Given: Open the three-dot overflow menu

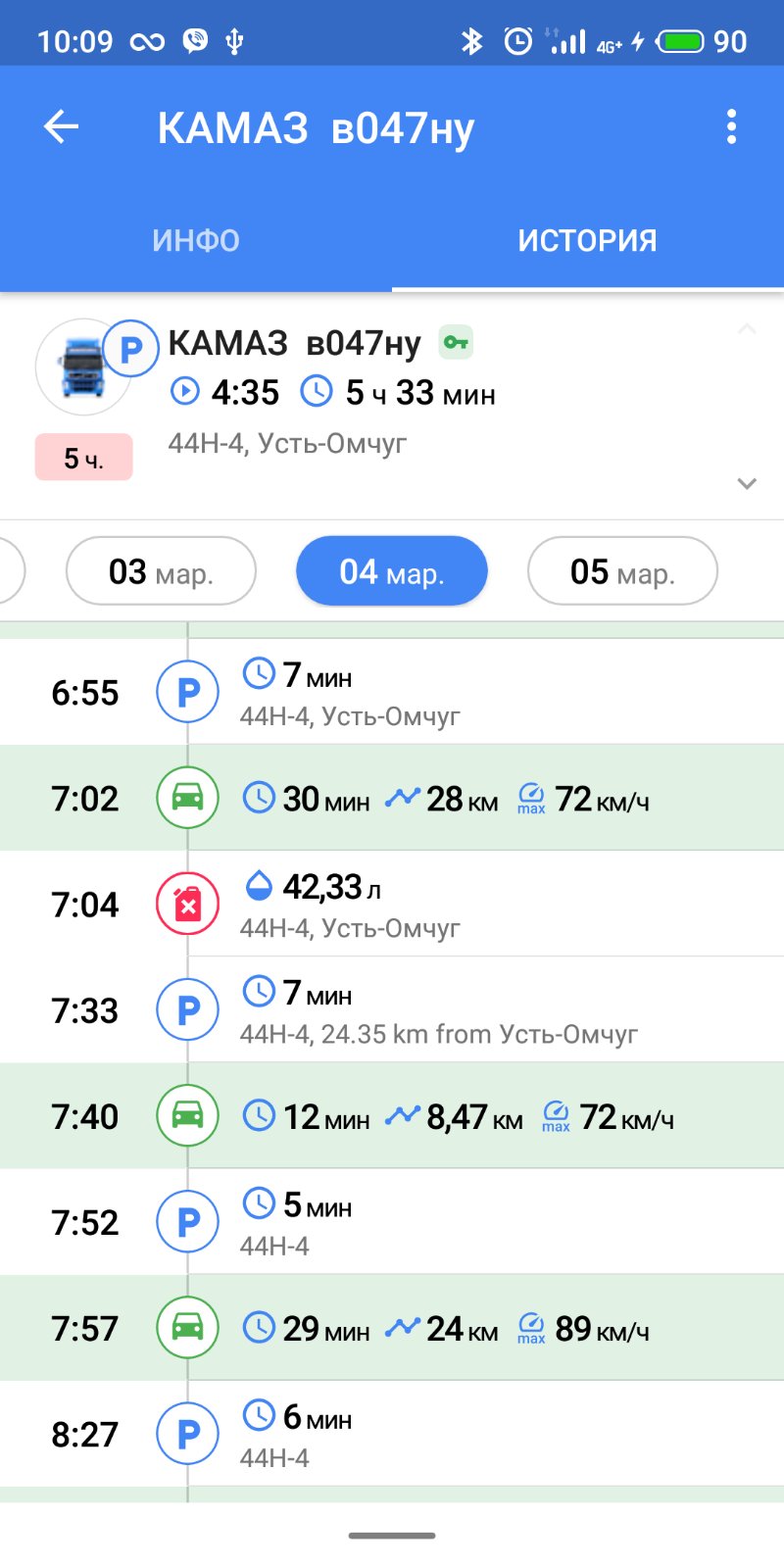Looking at the screenshot, I should (731, 127).
